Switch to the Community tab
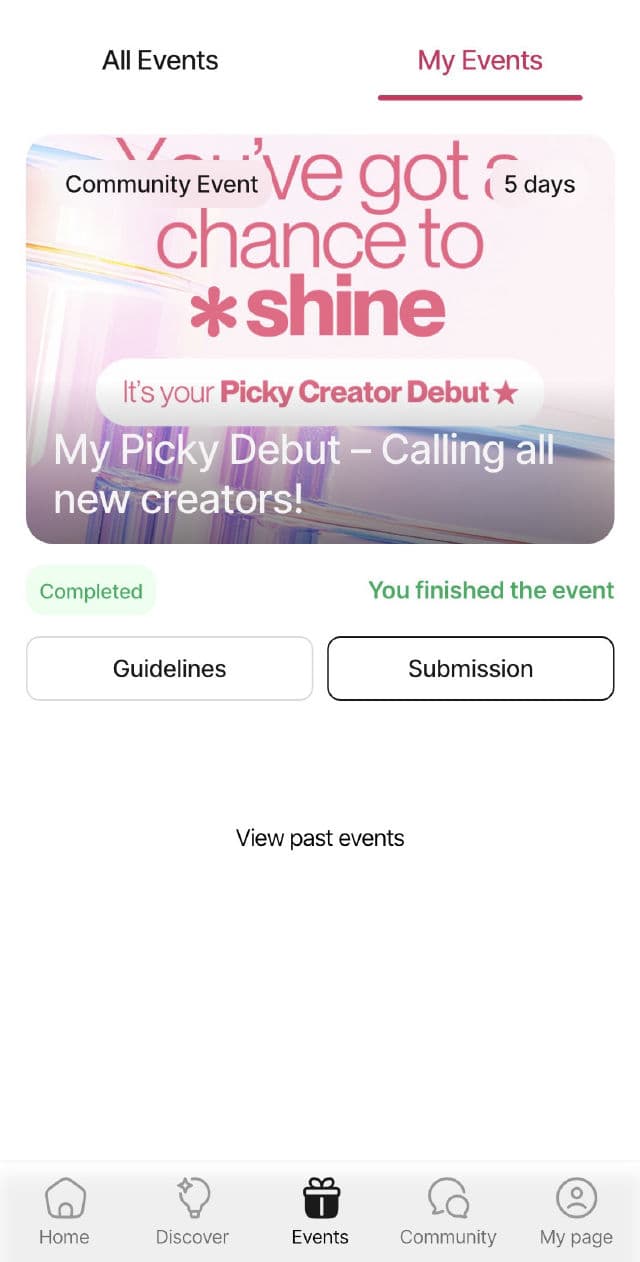The image size is (640, 1262). 448,1211
